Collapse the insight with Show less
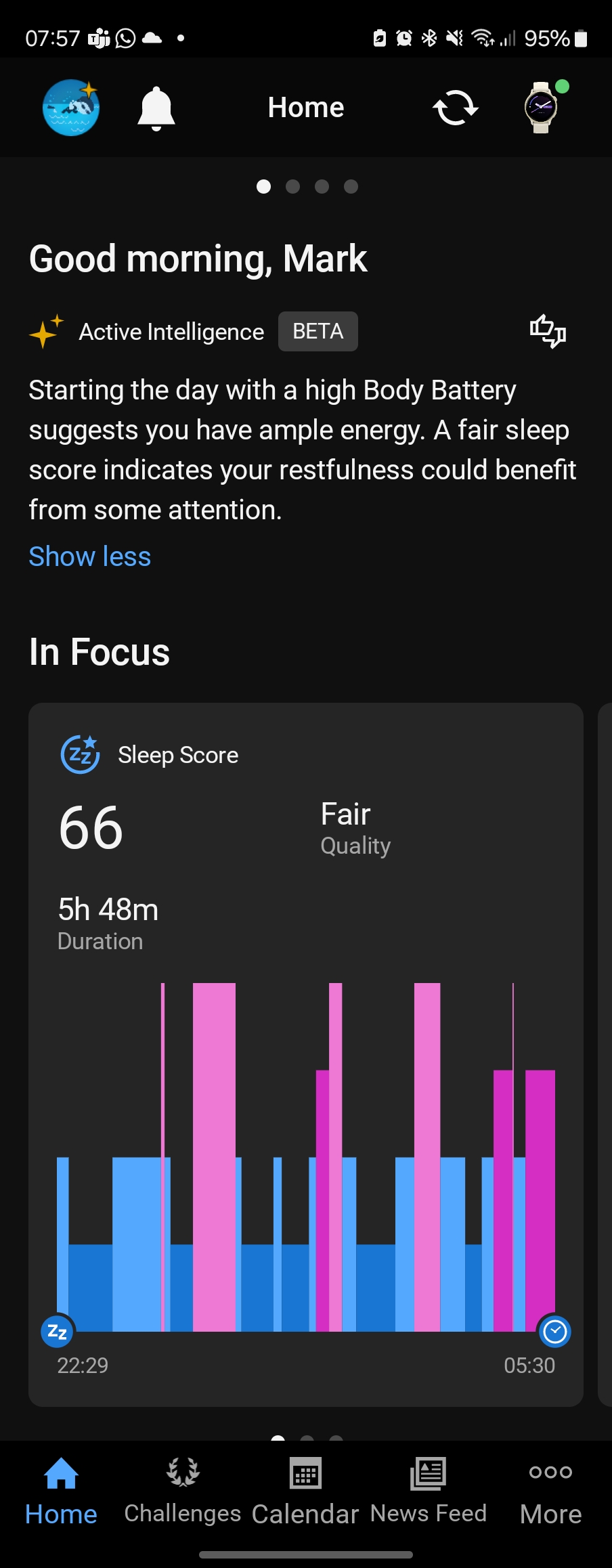This screenshot has width=612, height=1568. pyautogui.click(x=90, y=557)
